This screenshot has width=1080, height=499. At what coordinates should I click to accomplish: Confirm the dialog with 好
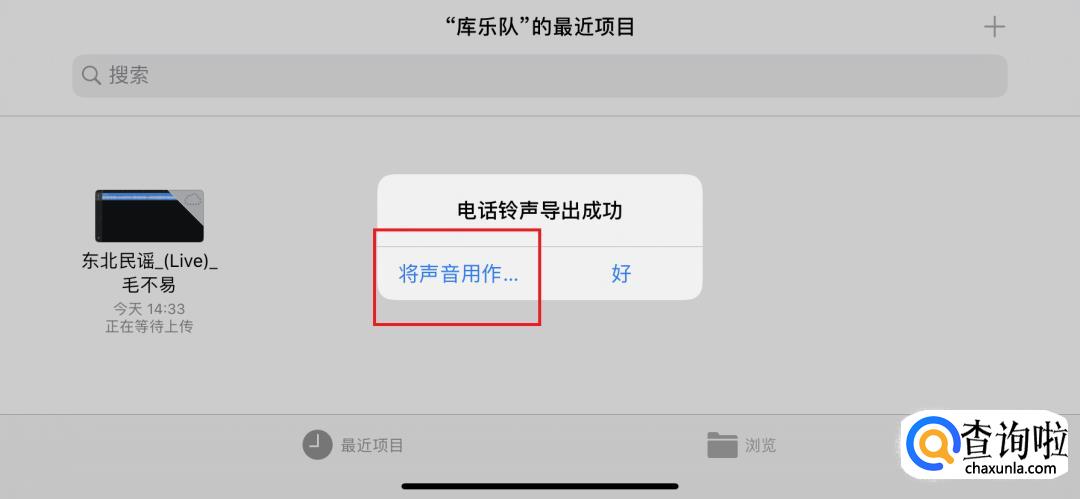[x=621, y=274]
